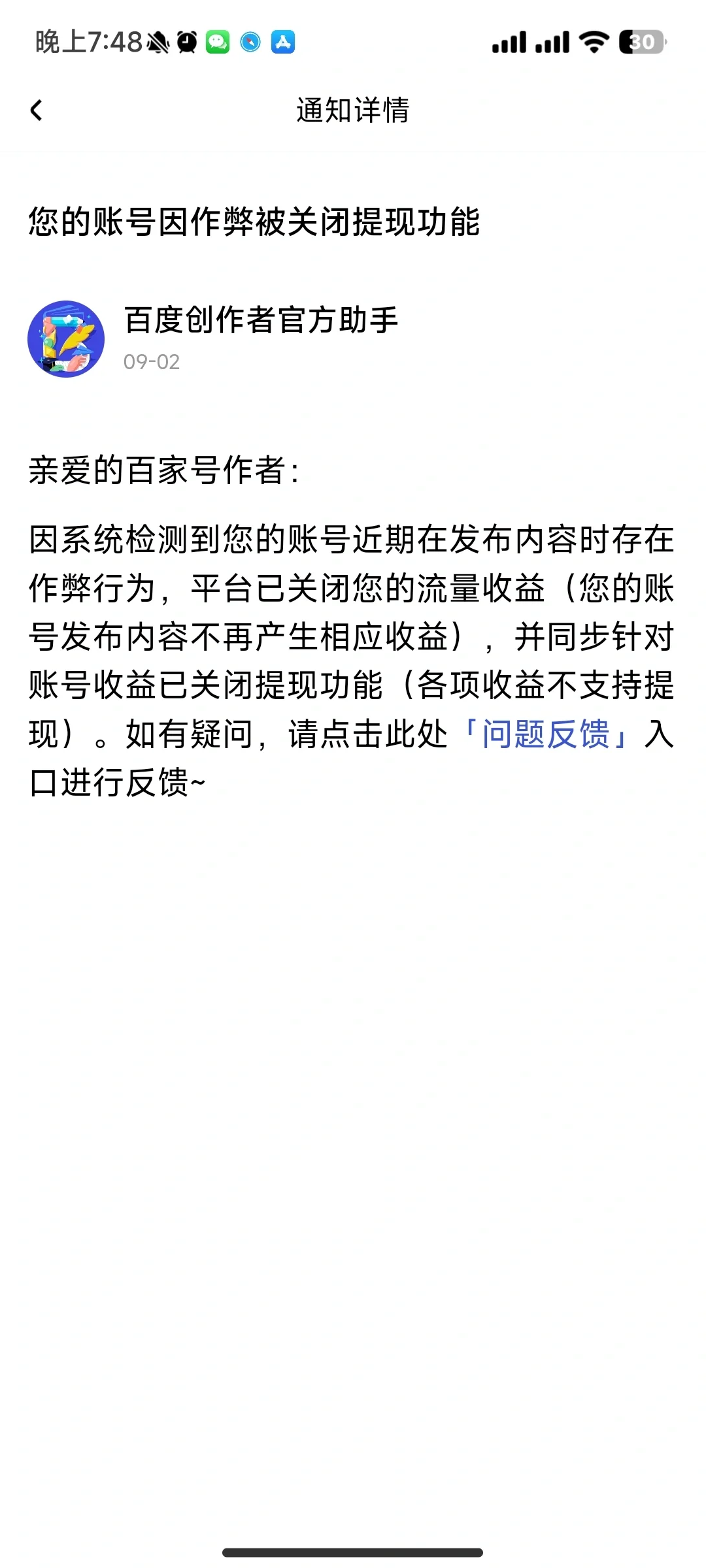Open the 「问题反馈」 feedback link
The image size is (706, 1568).
tap(546, 734)
